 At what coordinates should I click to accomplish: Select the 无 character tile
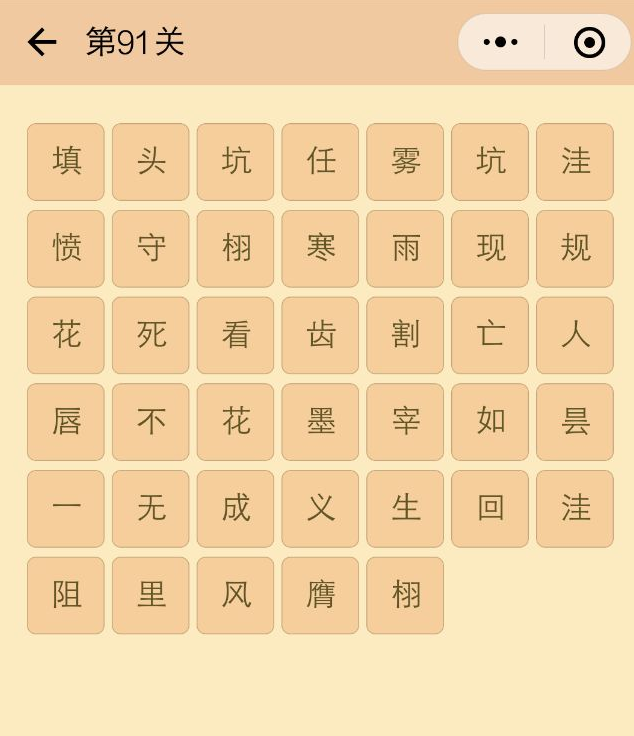151,509
